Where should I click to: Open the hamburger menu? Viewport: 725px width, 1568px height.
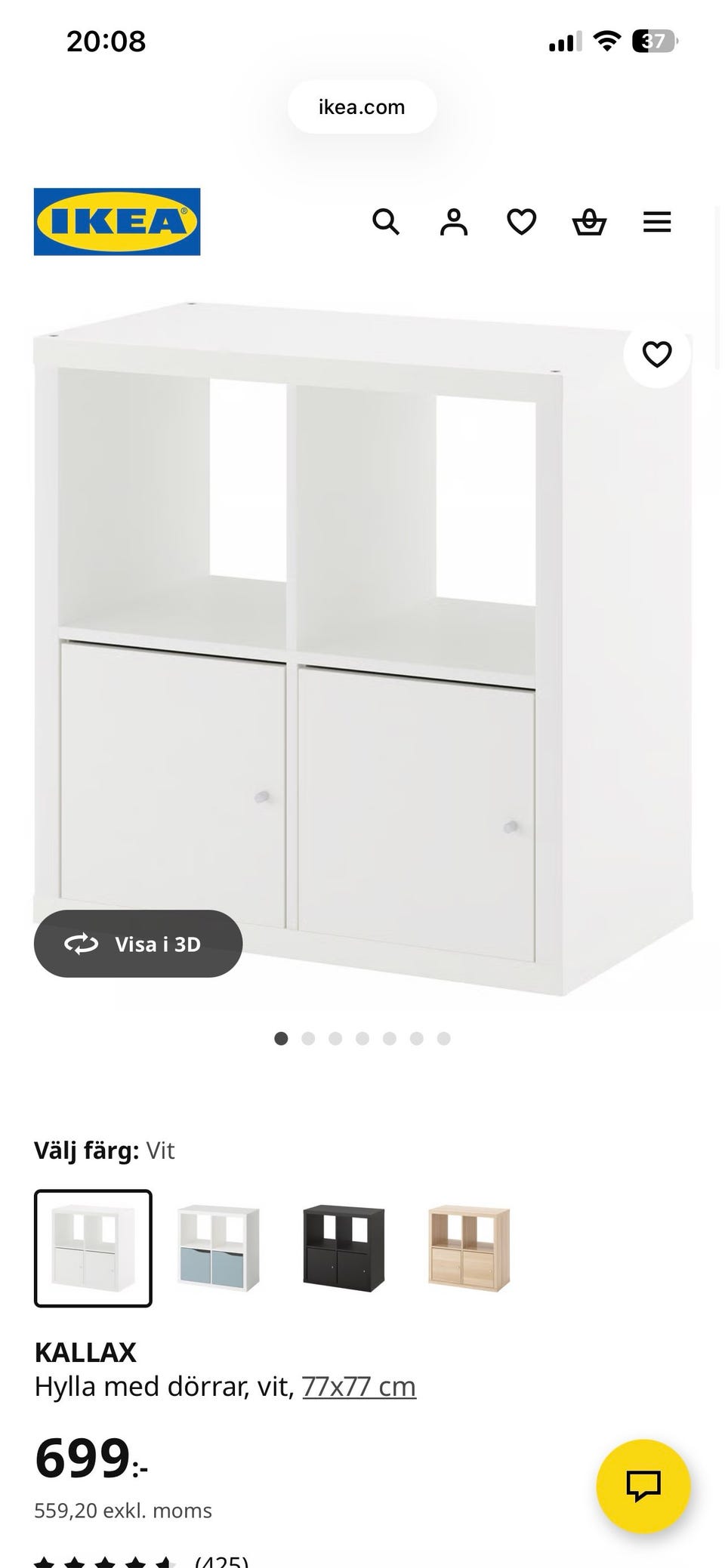[657, 222]
